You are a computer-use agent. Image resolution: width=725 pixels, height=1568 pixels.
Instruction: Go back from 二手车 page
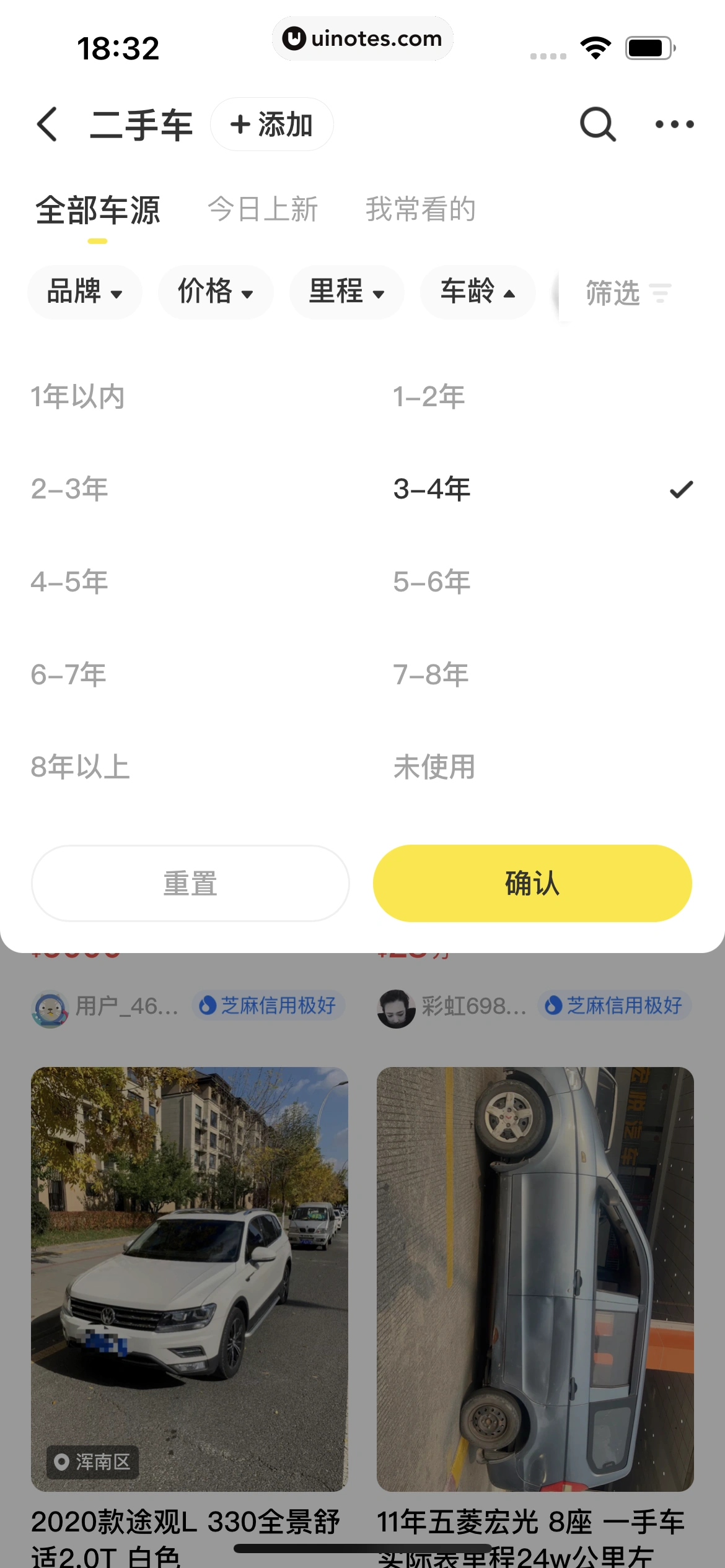tap(48, 124)
